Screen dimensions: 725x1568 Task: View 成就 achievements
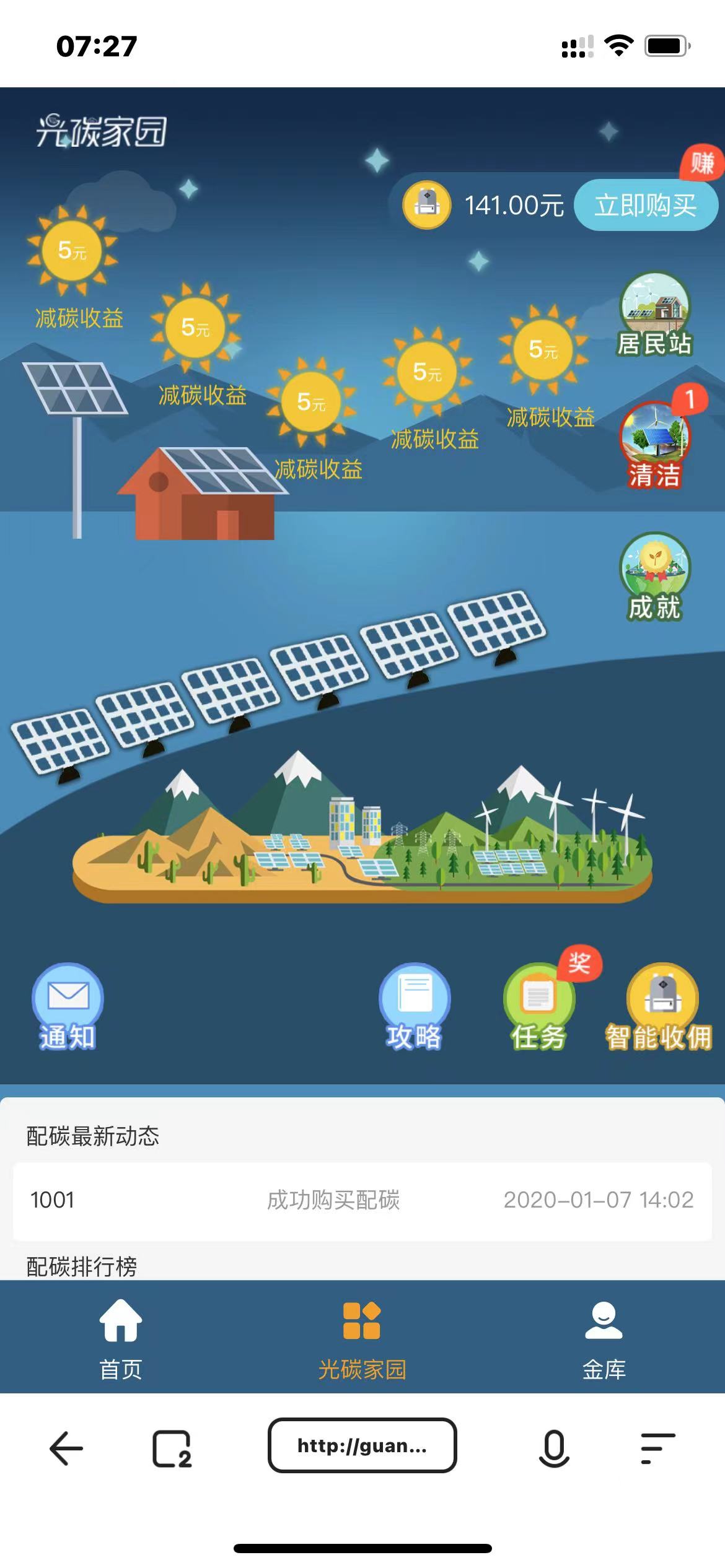pyautogui.click(x=654, y=576)
